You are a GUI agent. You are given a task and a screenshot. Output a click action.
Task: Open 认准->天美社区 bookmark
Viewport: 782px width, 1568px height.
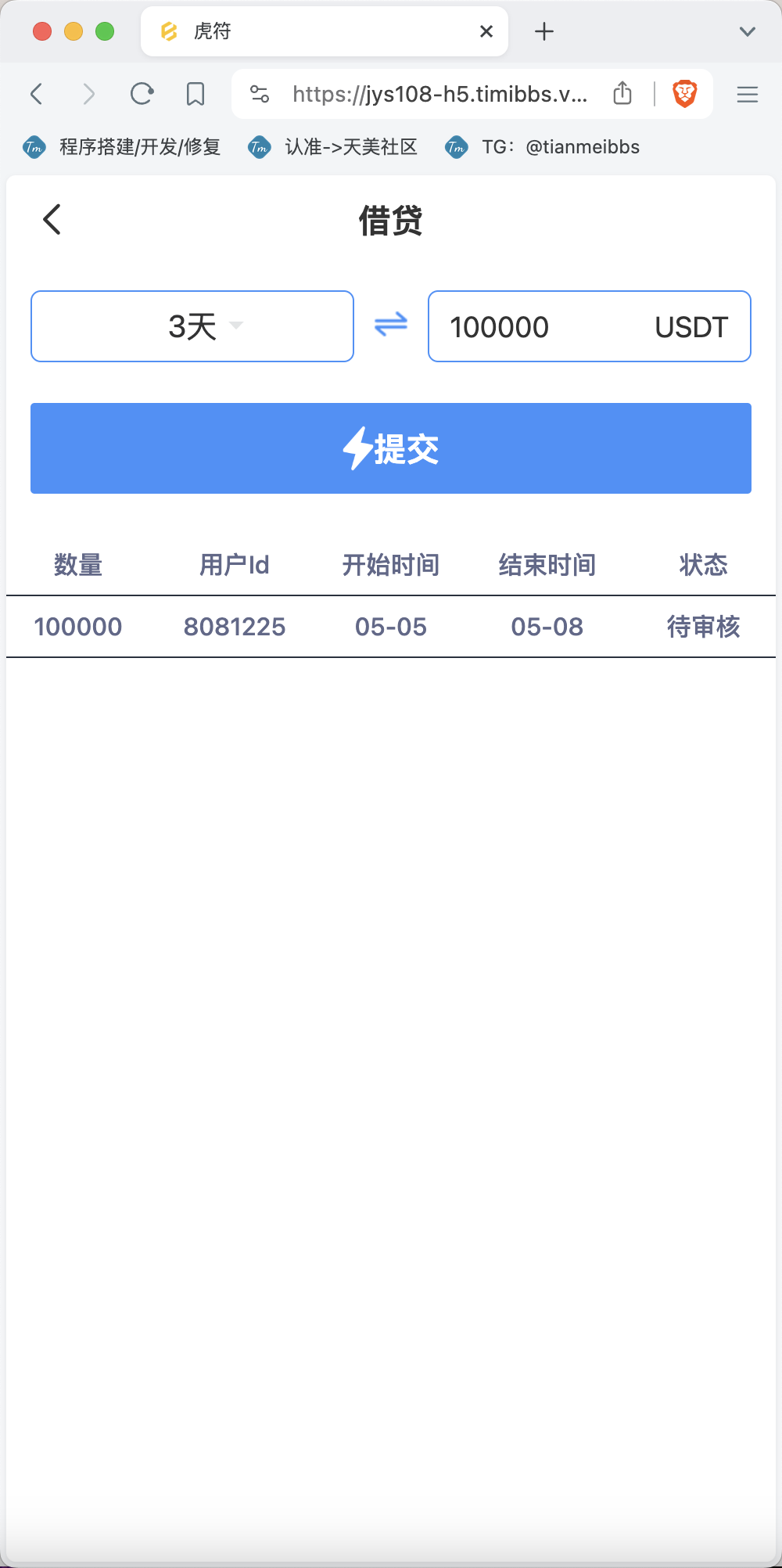(x=333, y=147)
